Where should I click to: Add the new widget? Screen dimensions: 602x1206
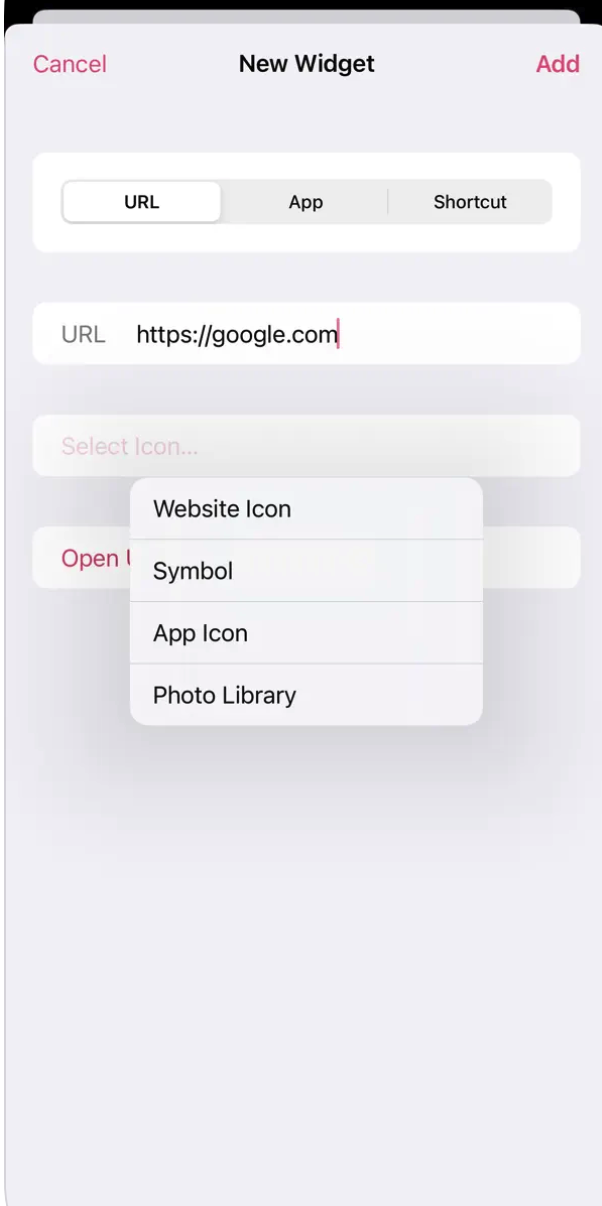[557, 64]
